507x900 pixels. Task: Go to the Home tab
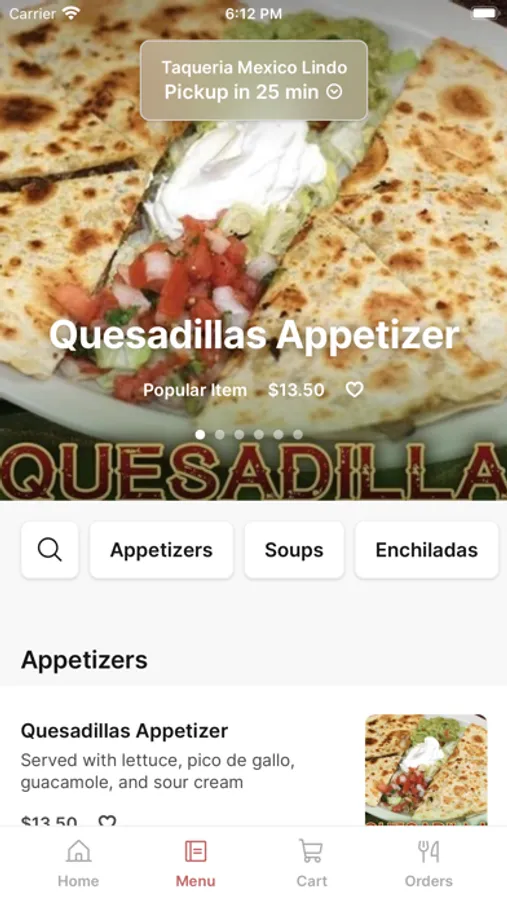78,863
